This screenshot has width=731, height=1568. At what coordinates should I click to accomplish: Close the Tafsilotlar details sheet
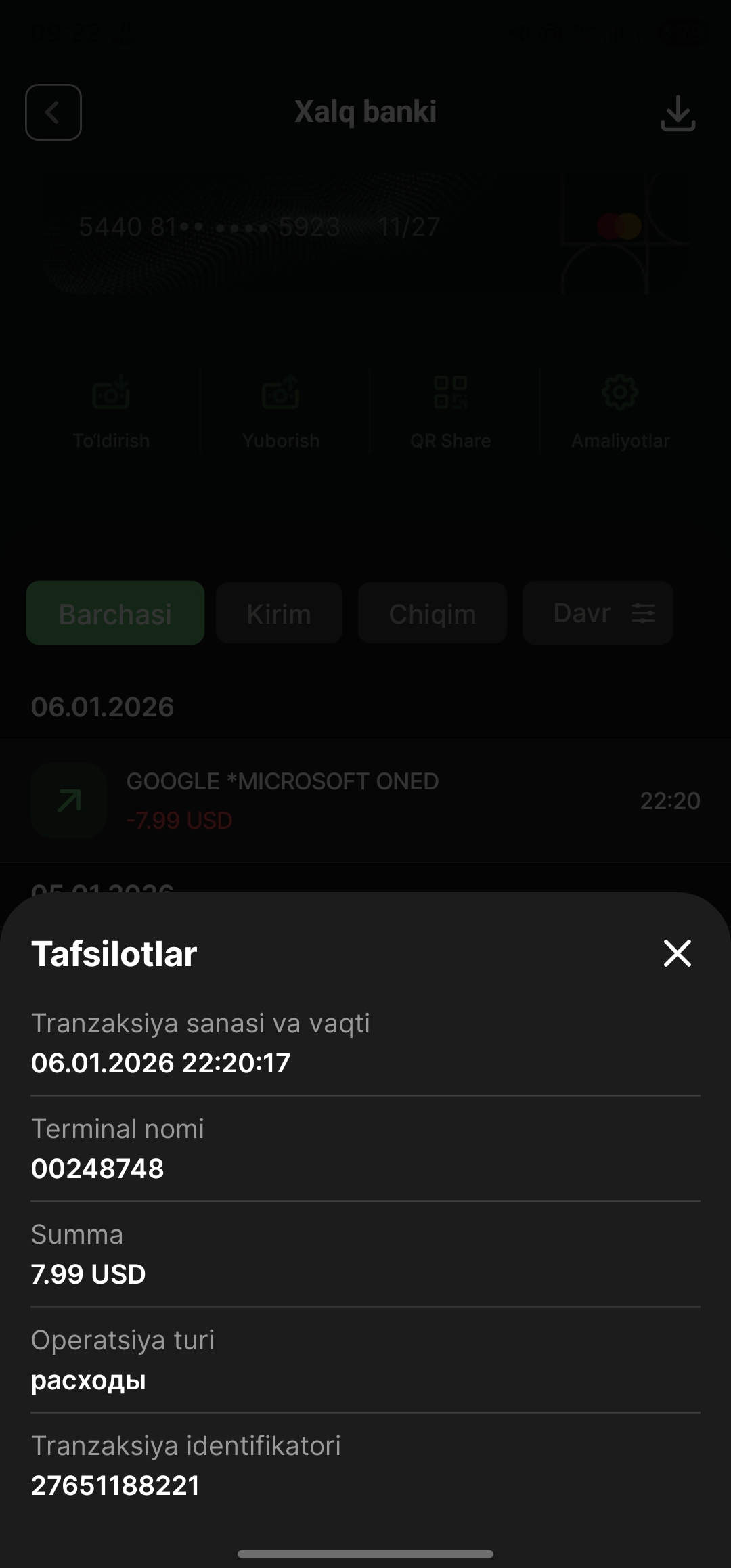[x=677, y=953]
